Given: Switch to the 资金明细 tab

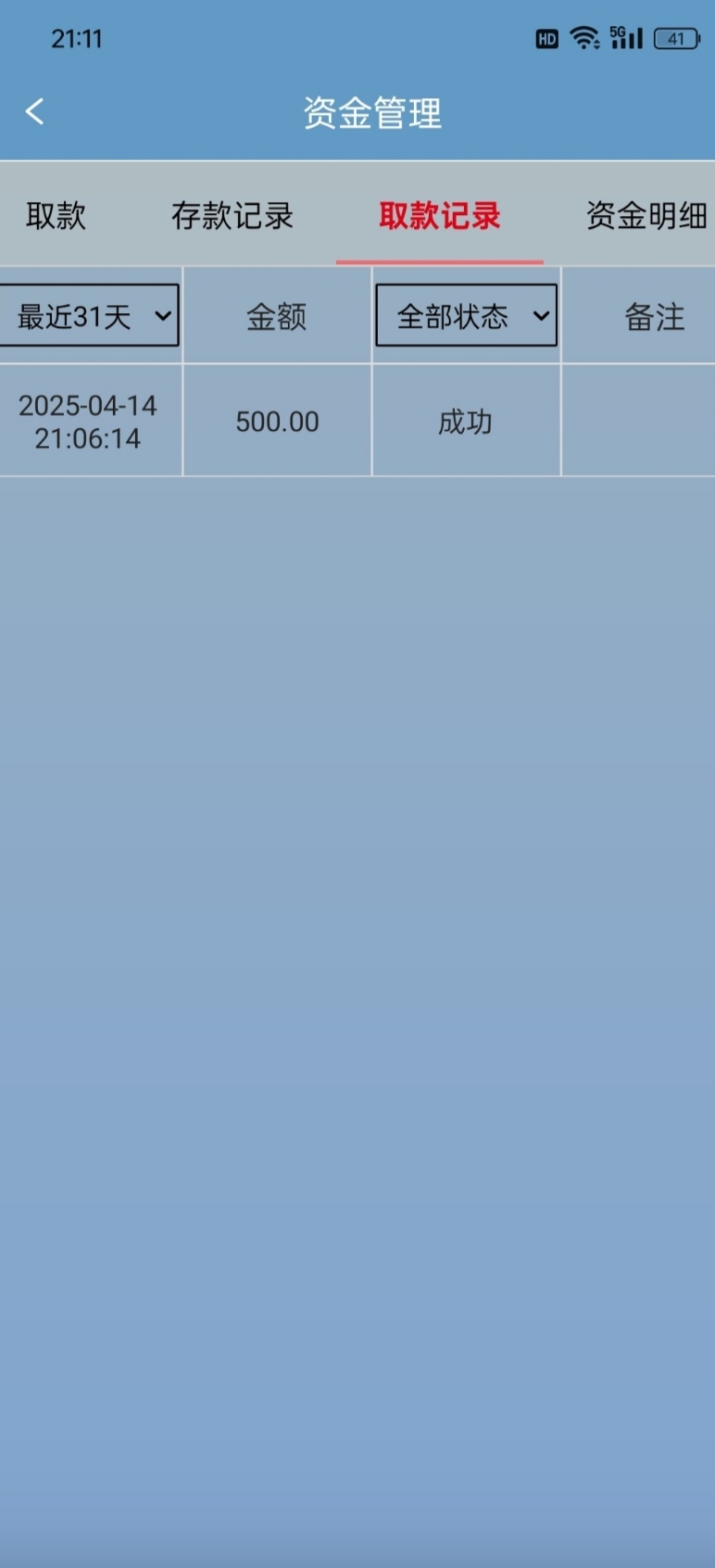Looking at the screenshot, I should [x=646, y=216].
